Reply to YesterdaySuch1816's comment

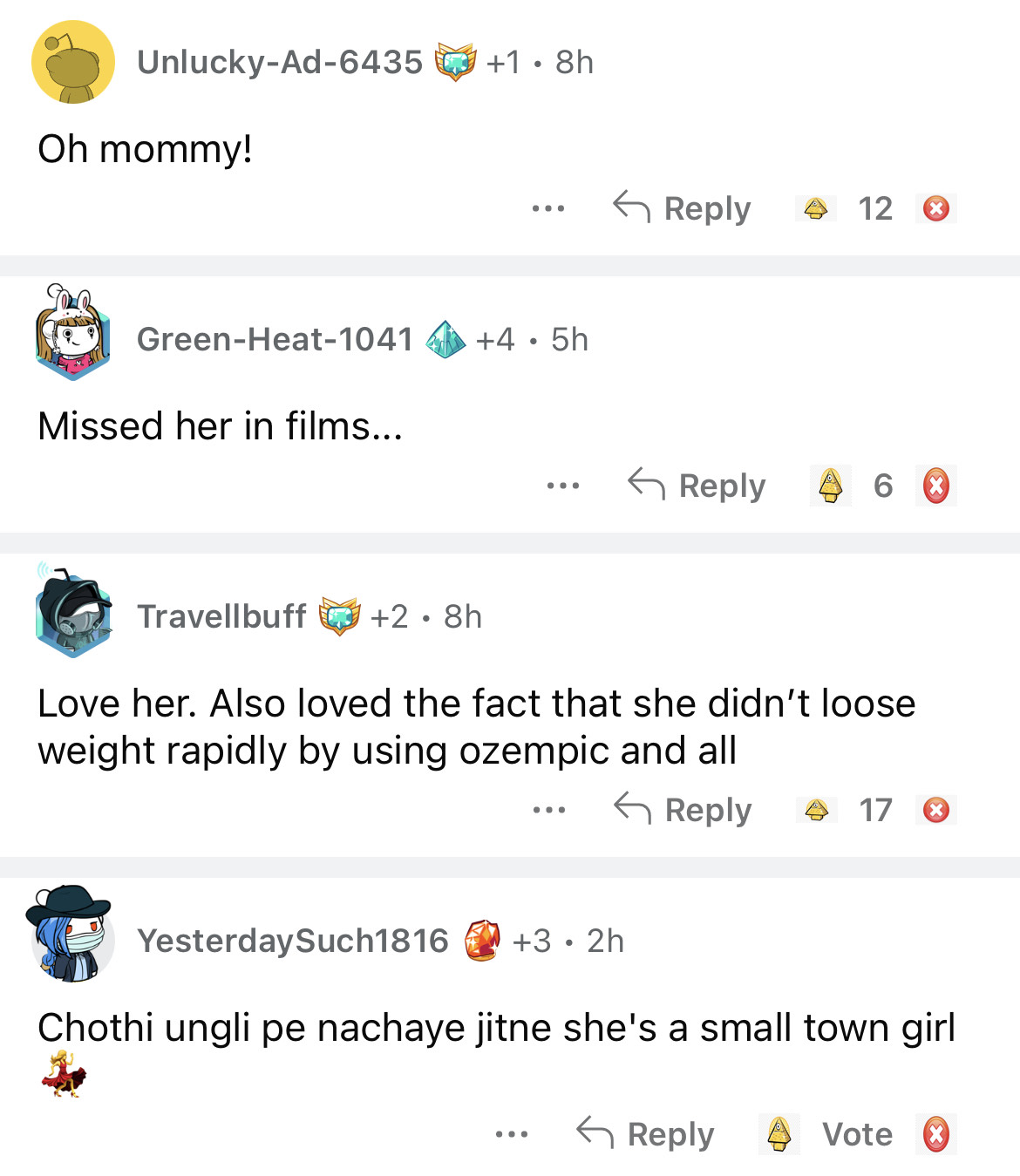click(645, 1134)
